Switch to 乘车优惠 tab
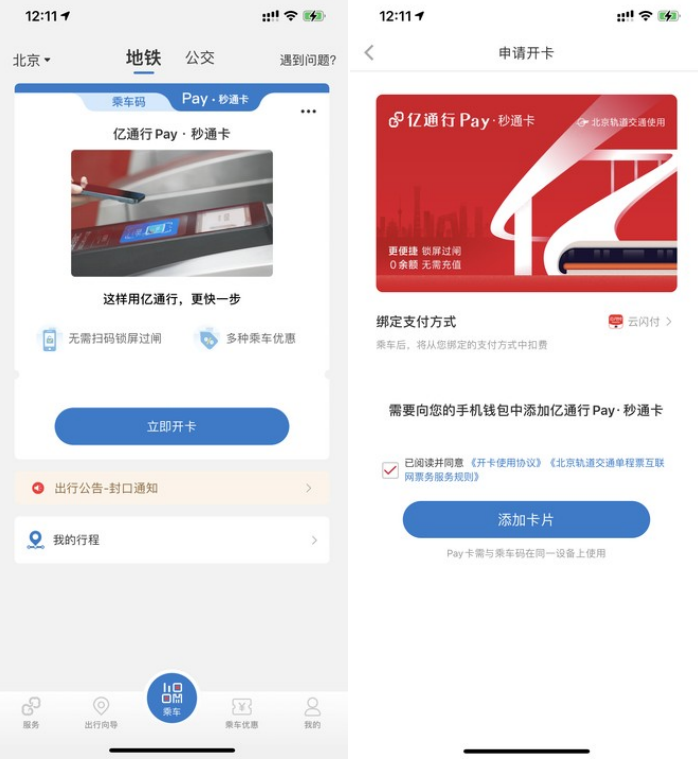 [x=242, y=713]
